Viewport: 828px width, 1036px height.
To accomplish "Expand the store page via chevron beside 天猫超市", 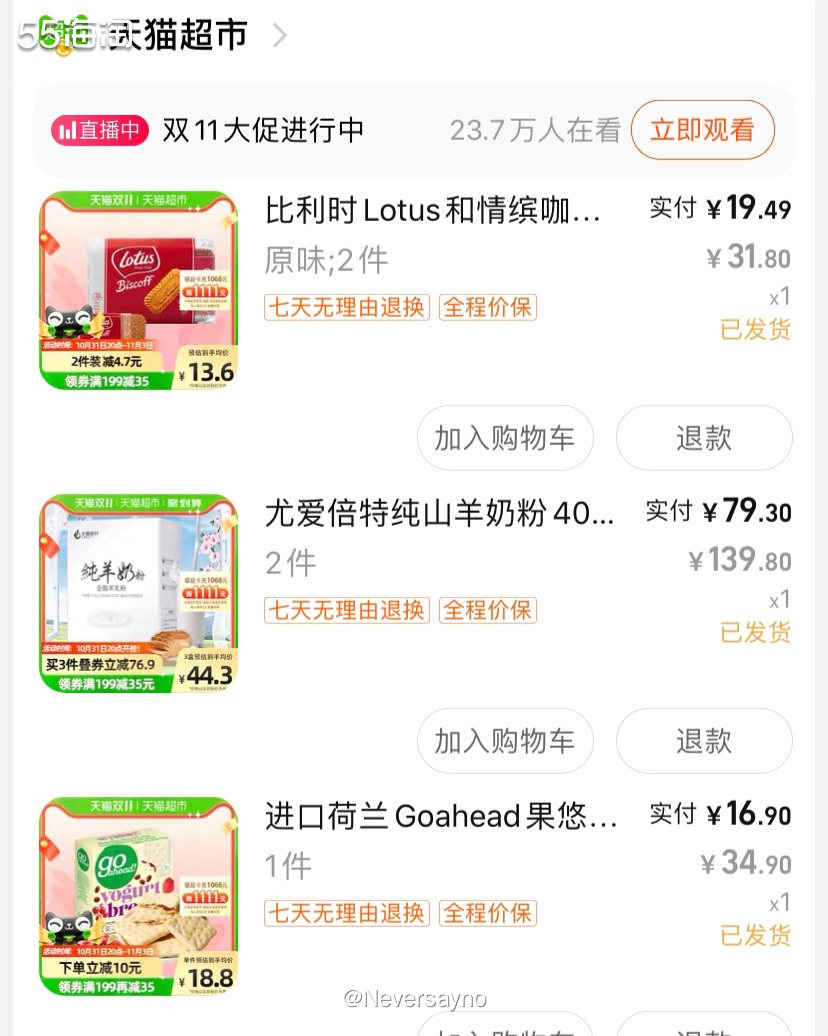I will (279, 34).
